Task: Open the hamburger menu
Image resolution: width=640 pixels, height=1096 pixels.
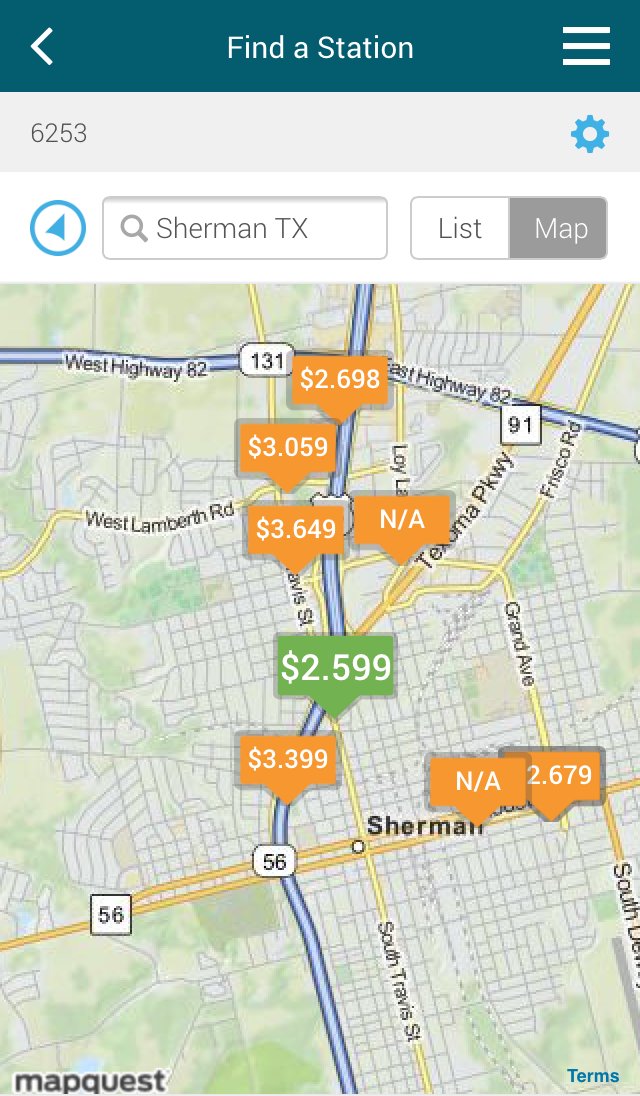Action: tap(586, 46)
